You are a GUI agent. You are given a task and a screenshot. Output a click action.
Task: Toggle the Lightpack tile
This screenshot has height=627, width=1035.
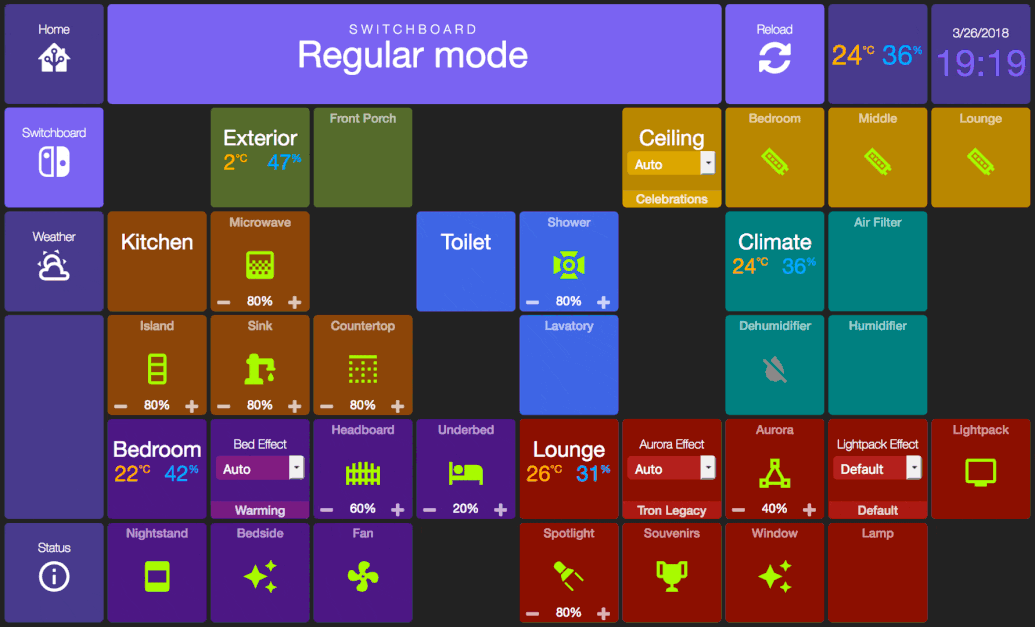tap(980, 472)
